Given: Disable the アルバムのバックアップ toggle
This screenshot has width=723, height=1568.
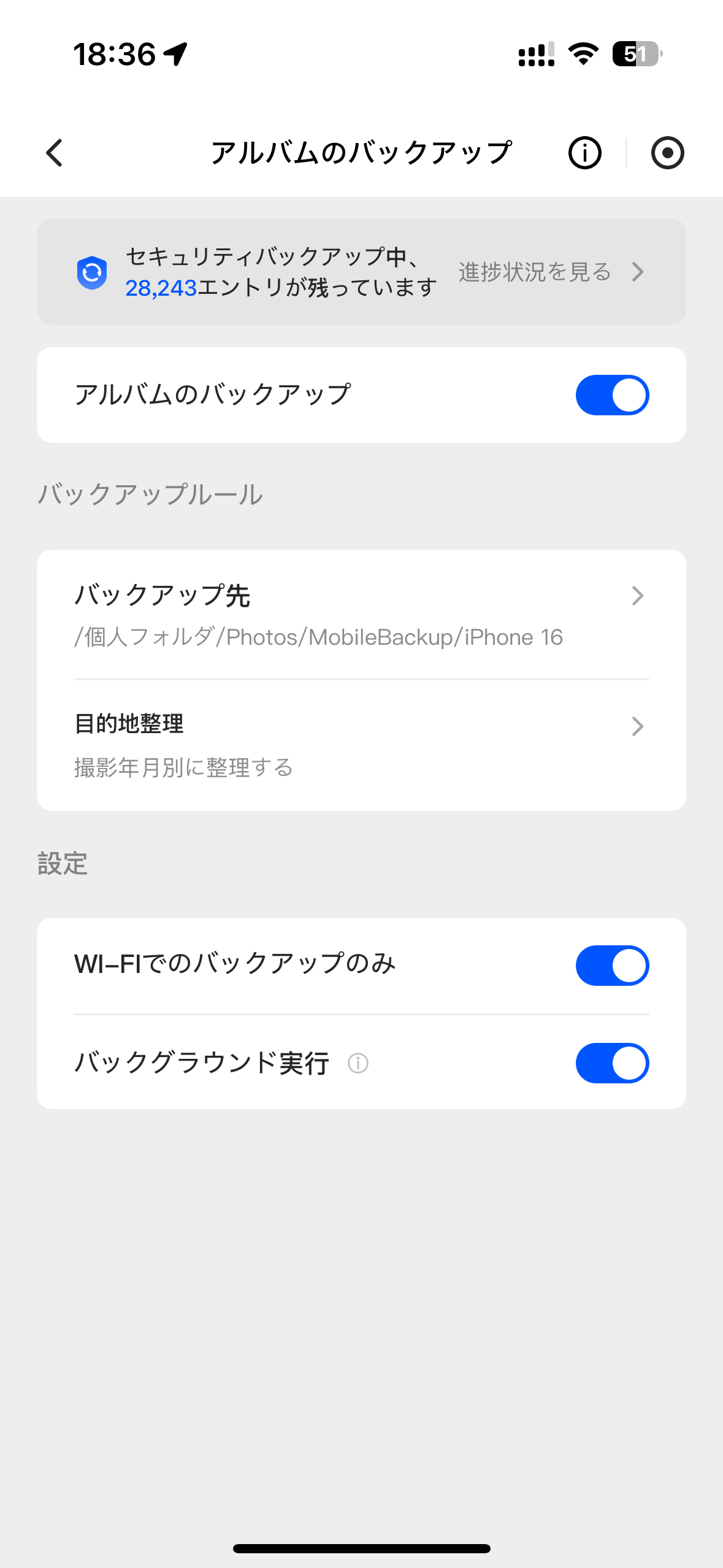Looking at the screenshot, I should pos(612,394).
